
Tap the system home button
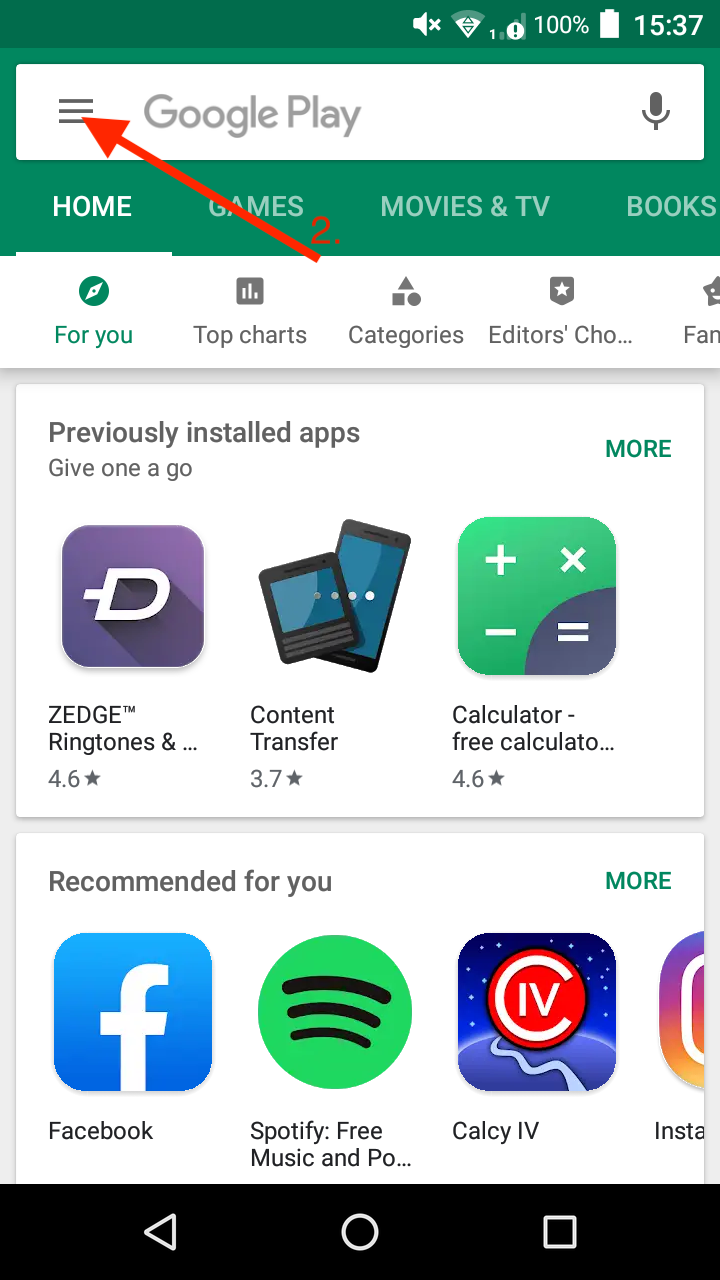pos(360,1232)
